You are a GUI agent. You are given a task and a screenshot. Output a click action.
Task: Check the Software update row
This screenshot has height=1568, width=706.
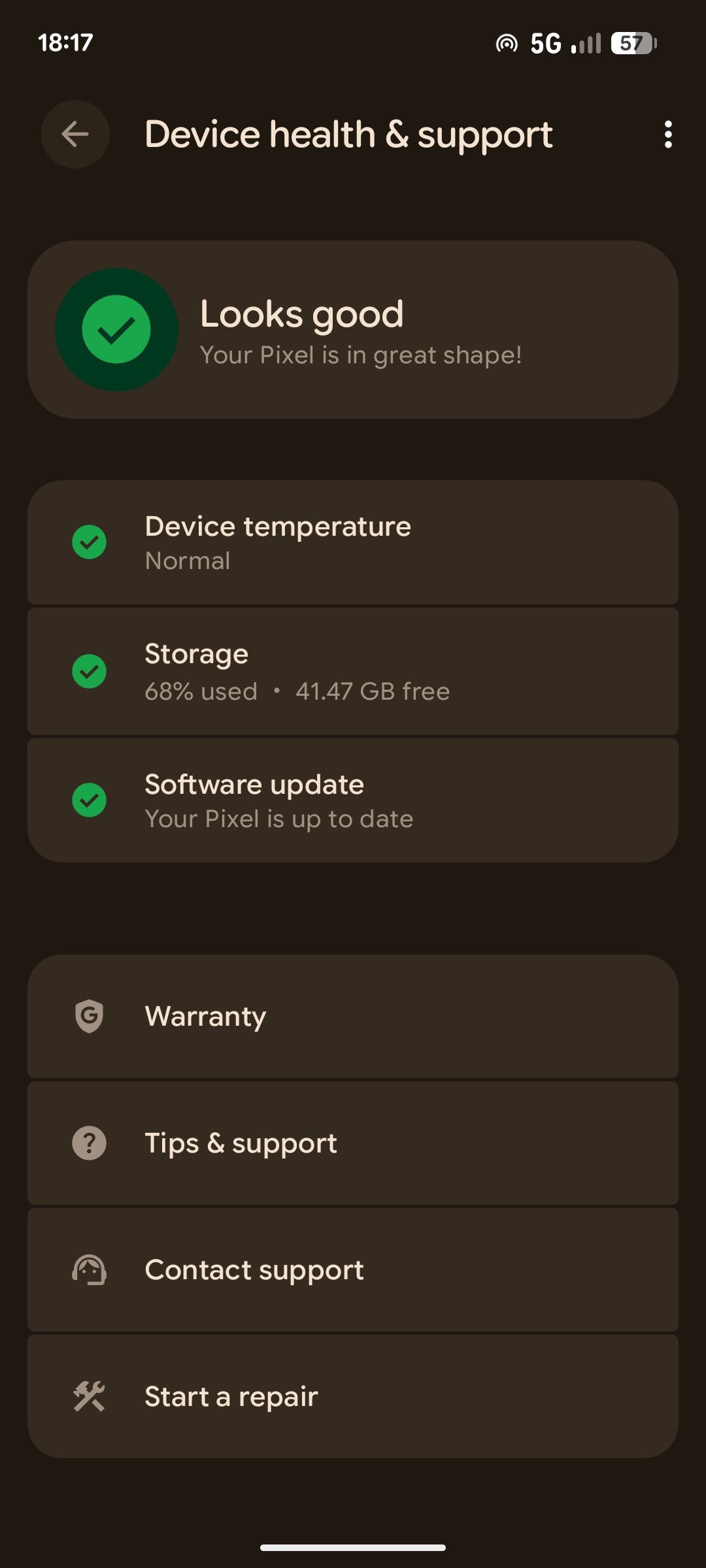coord(353,800)
